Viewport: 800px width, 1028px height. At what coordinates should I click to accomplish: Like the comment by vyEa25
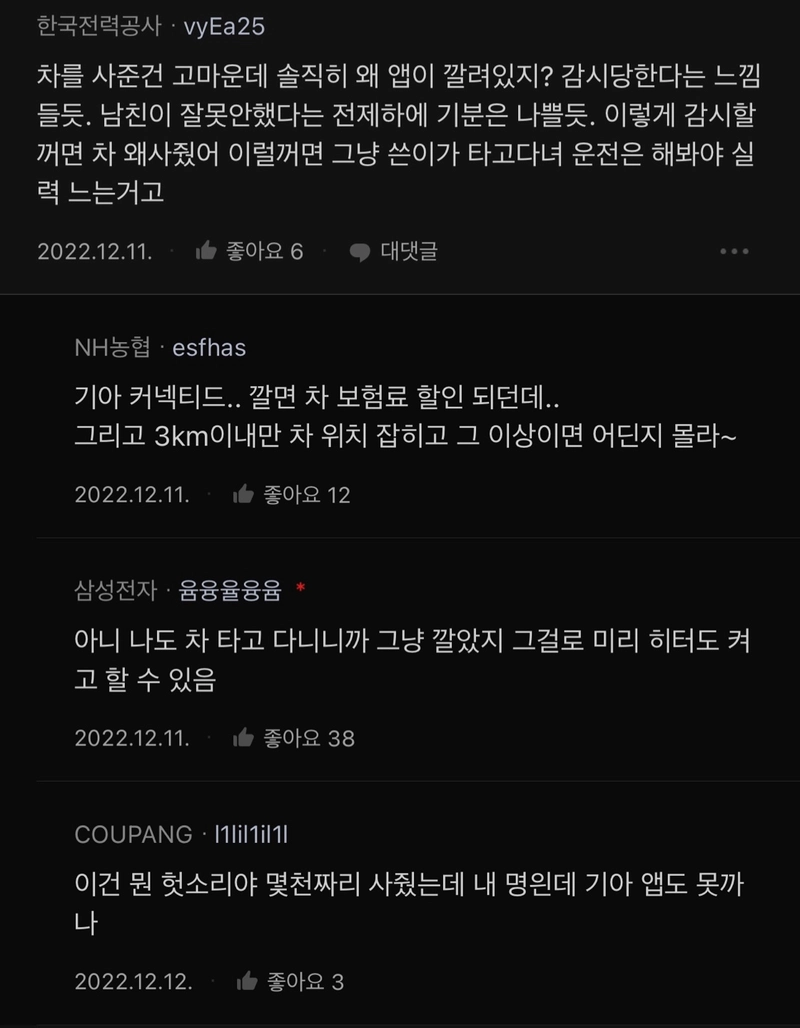point(248,251)
